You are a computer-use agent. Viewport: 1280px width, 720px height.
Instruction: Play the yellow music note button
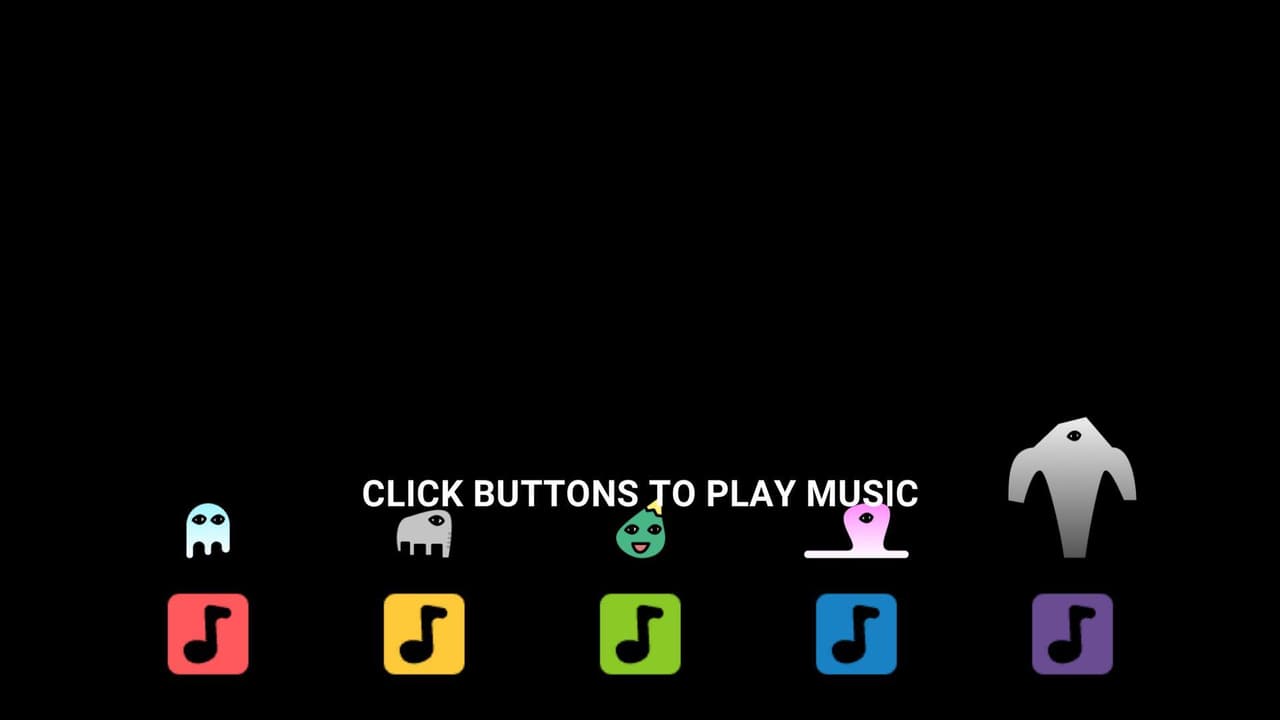(x=424, y=634)
